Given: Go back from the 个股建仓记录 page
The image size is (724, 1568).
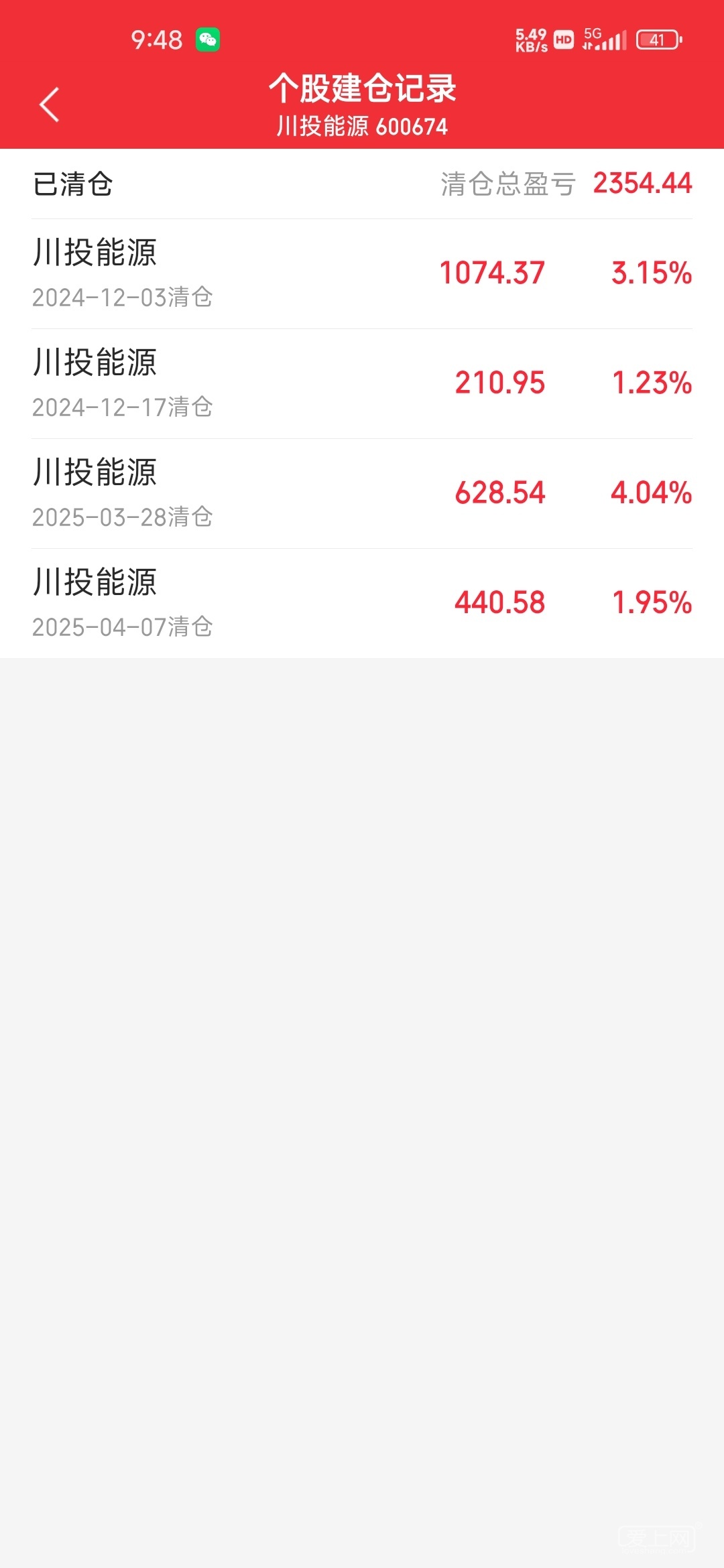Looking at the screenshot, I should pos(50,105).
